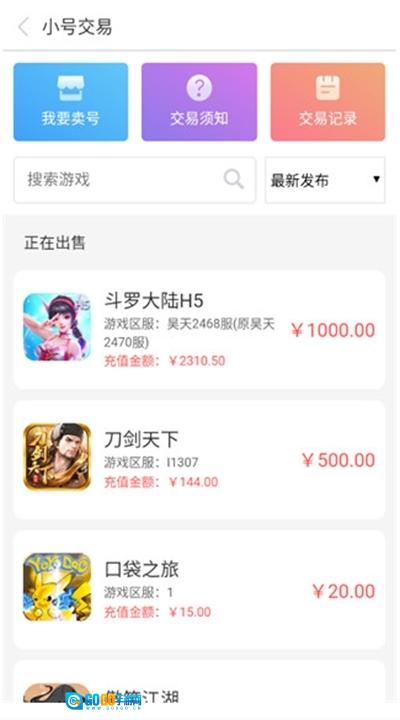Expand the 最新发布 sort dropdown
The image size is (400, 720).
tap(325, 180)
